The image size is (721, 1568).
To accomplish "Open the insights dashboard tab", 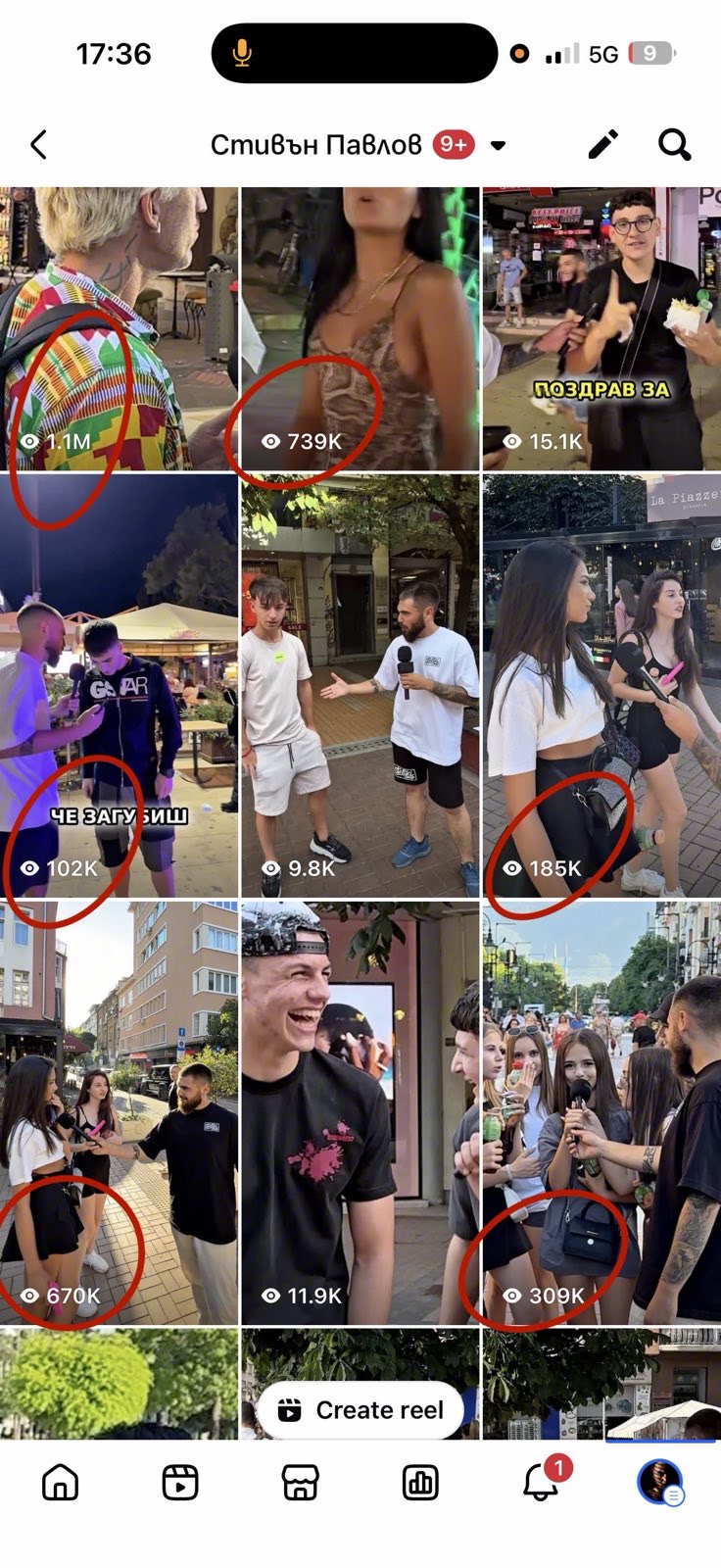I will pyautogui.click(x=420, y=1482).
